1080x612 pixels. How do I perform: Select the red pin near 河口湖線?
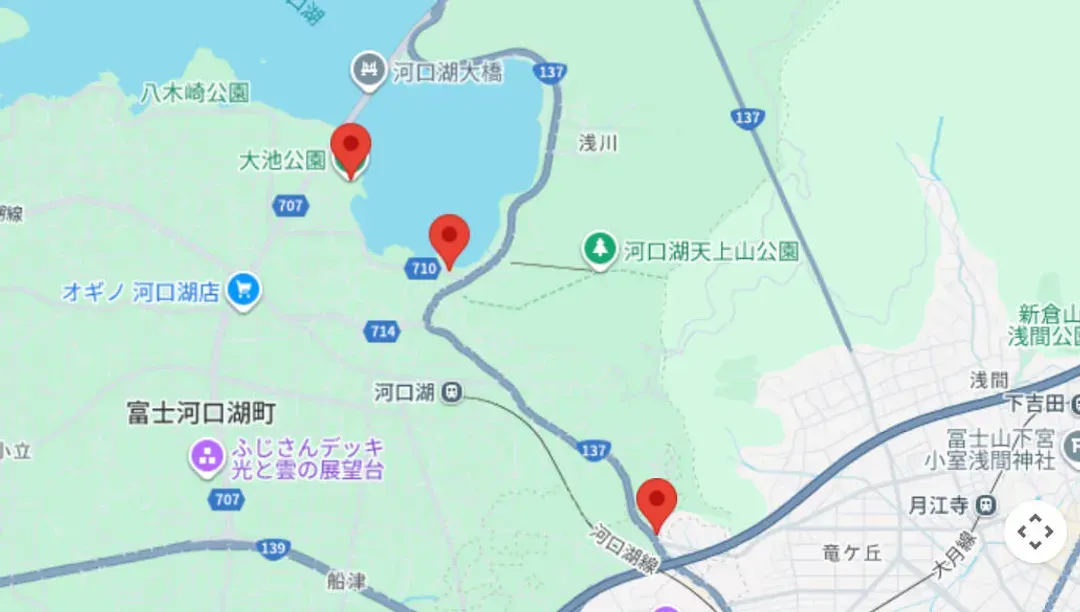click(x=656, y=500)
